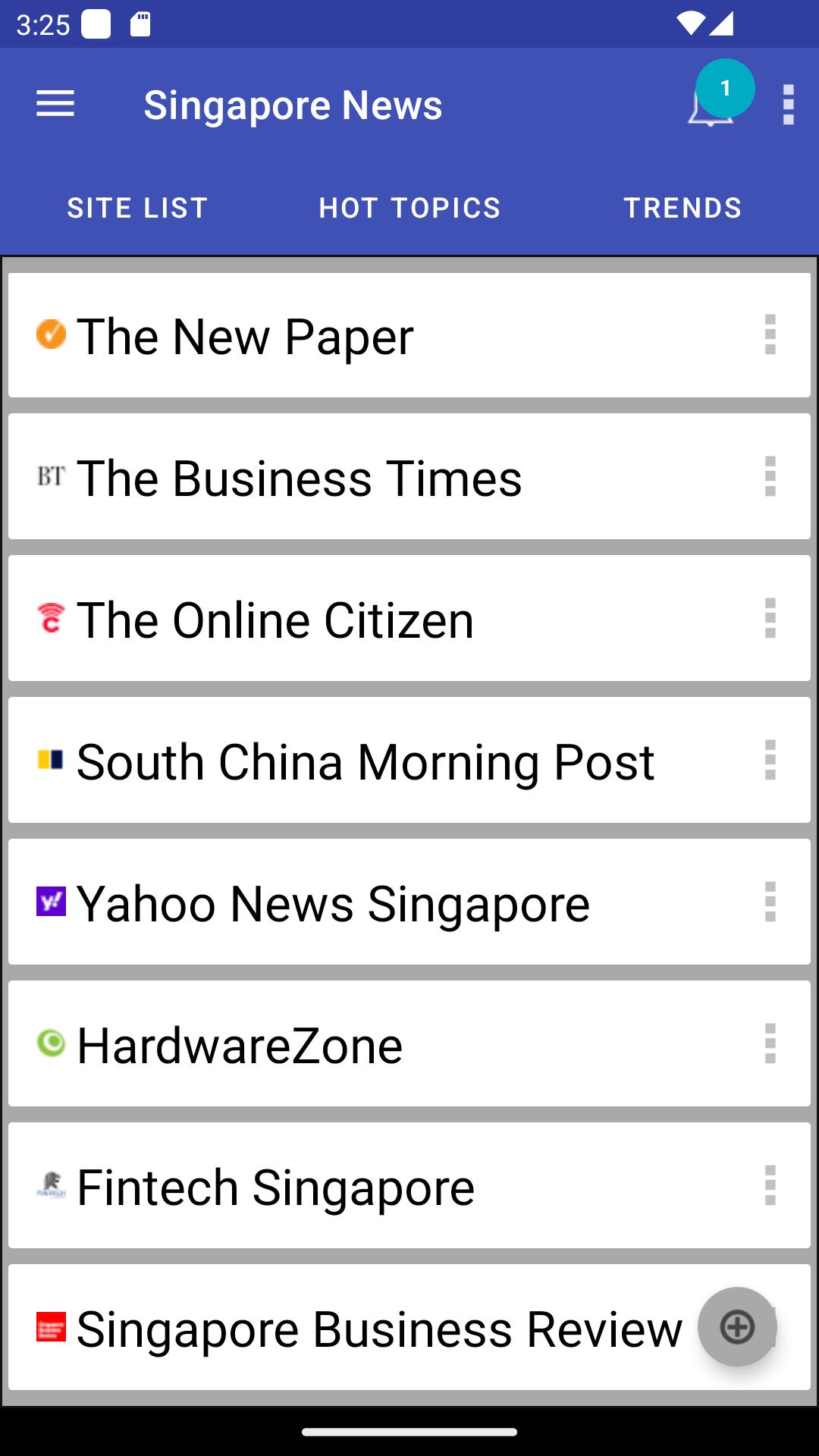Switch to the Hot Topics tab
This screenshot has width=819, height=1456.
pos(409,208)
